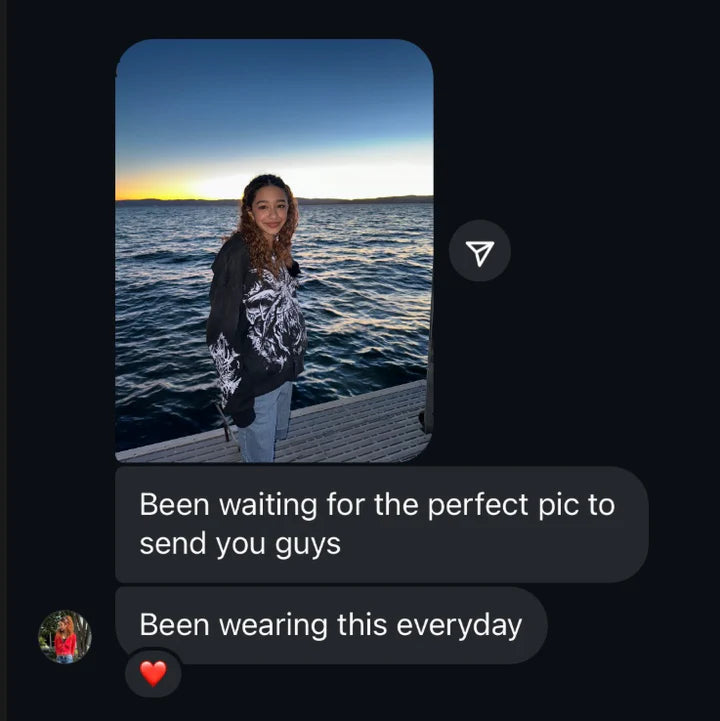Open the sunset photo message
The image size is (720, 721).
[274, 250]
